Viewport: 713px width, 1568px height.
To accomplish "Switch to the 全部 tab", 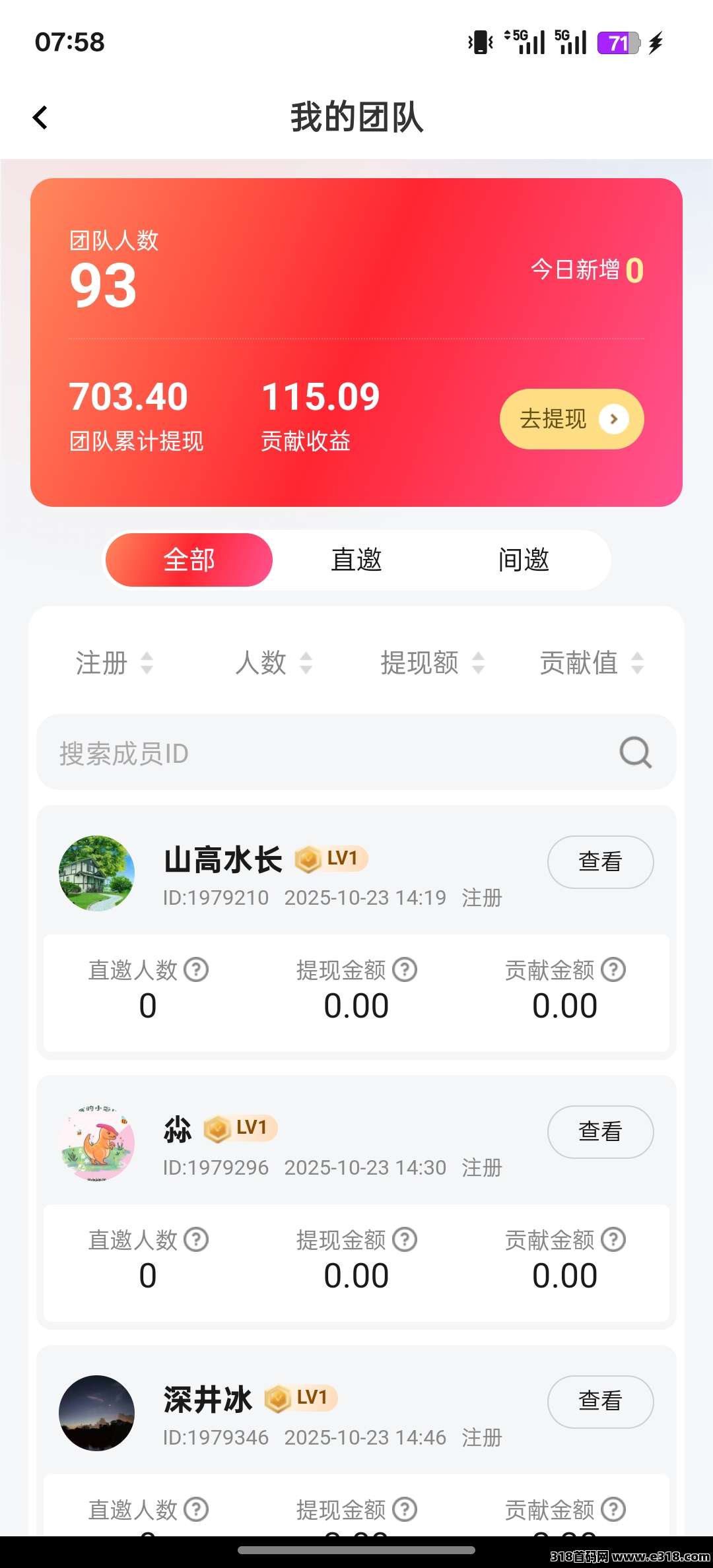I will [x=189, y=560].
